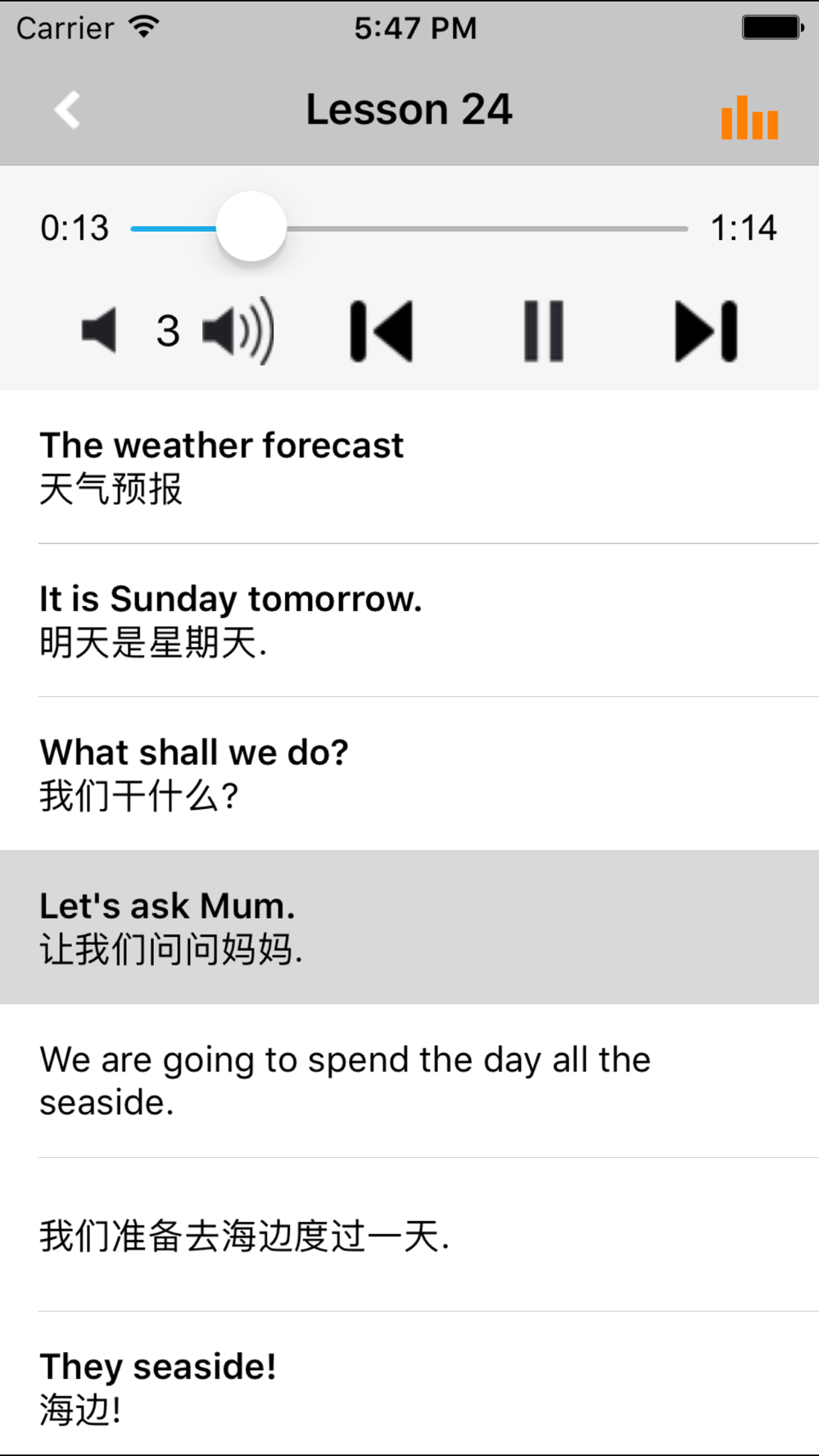Jump to "It is Sunday tomorrow."
819x1456 pixels.
[x=409, y=620]
